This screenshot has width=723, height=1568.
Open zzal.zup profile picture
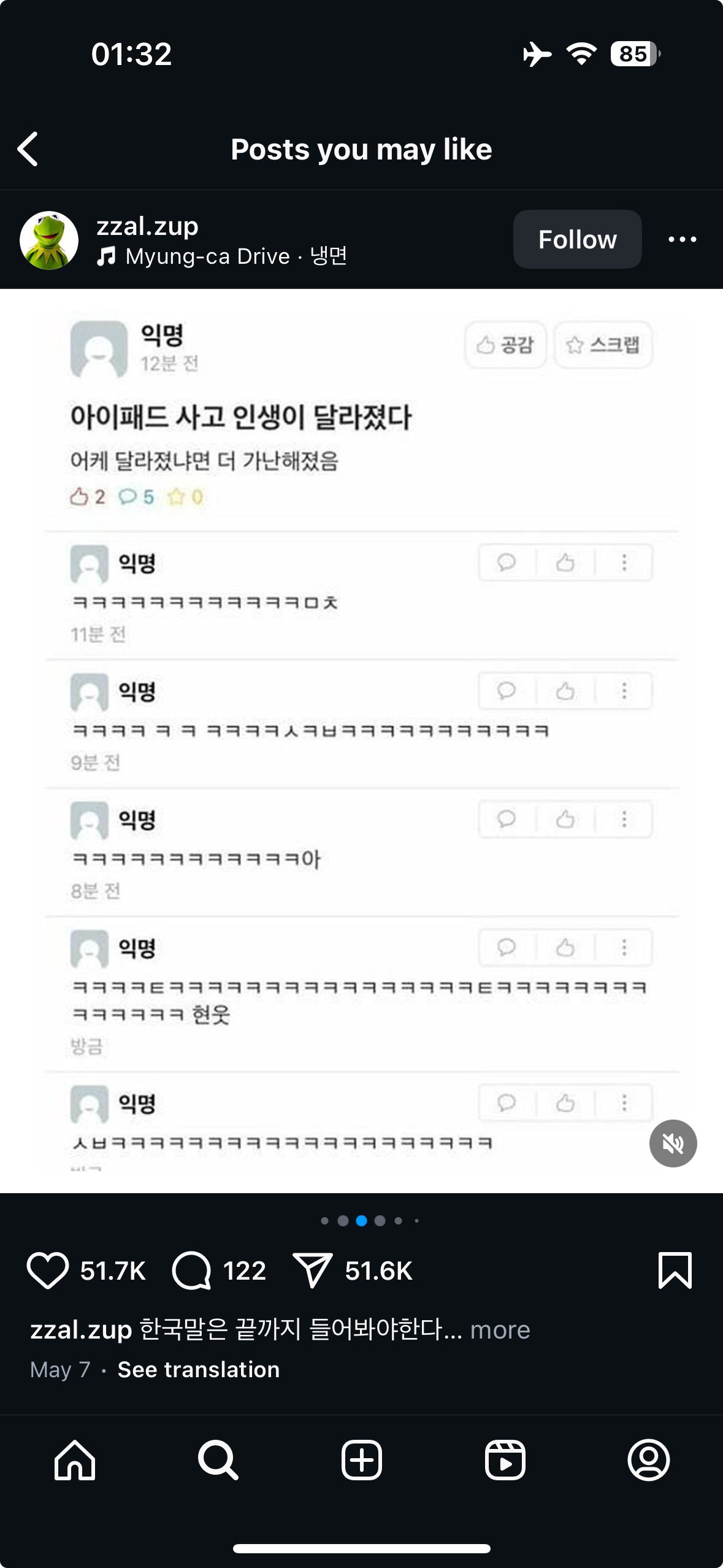(49, 240)
